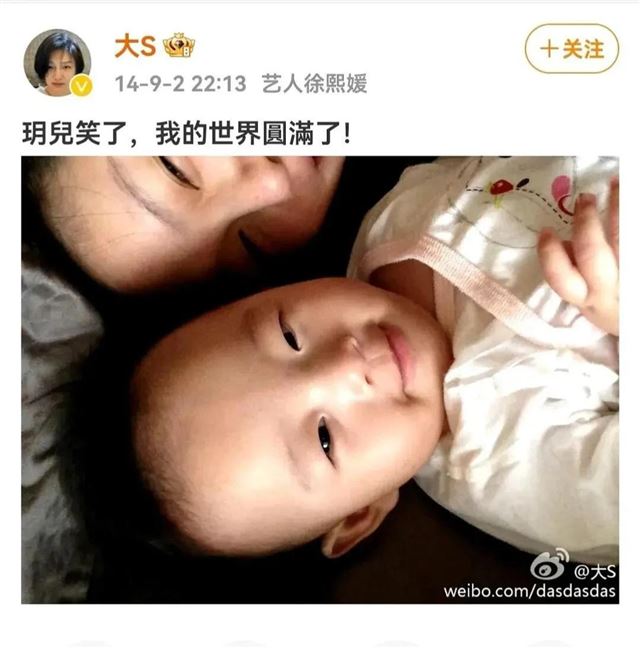The height and width of the screenshot is (648, 640).
Task: Open 大S's profile avatar
Action: [x=57, y=63]
